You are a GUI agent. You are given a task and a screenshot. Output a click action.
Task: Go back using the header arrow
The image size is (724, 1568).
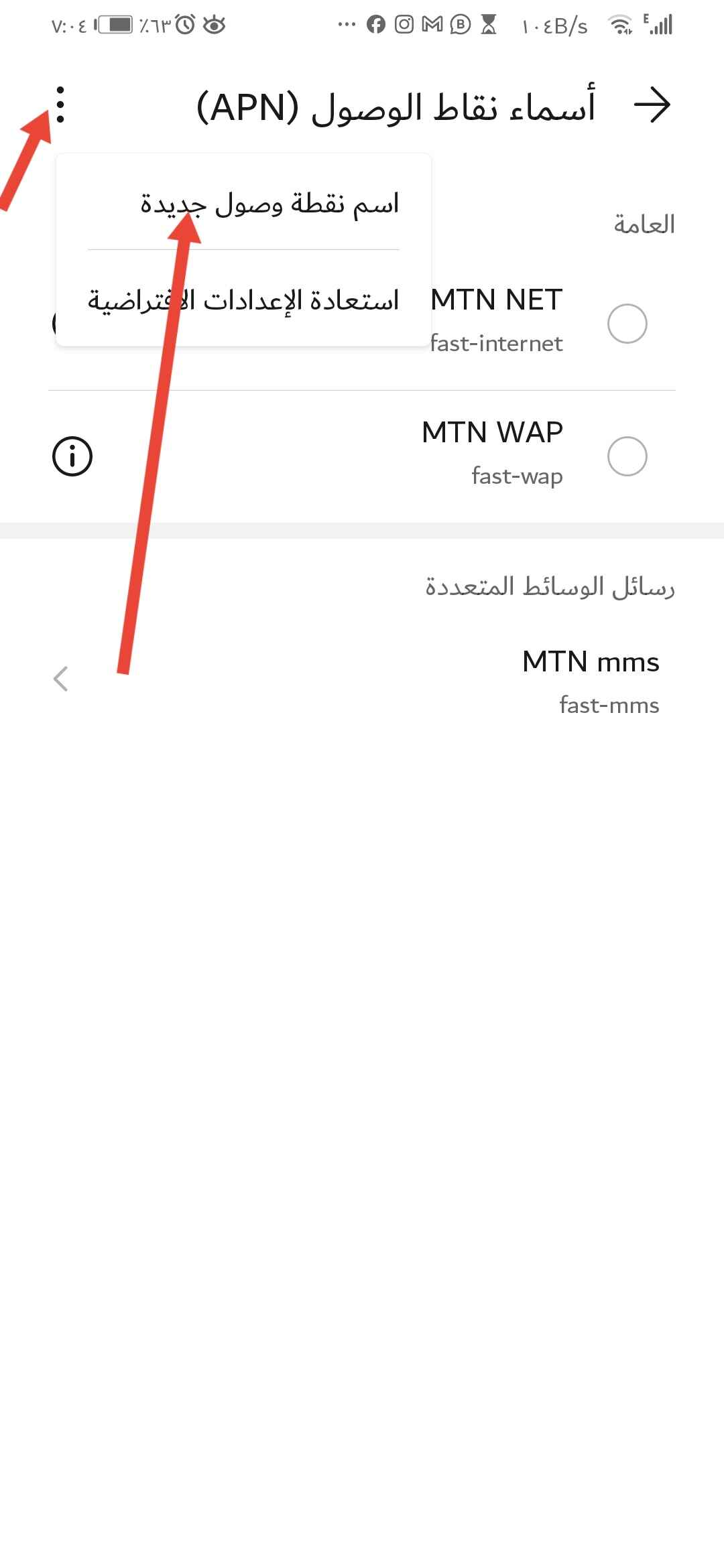tap(652, 105)
